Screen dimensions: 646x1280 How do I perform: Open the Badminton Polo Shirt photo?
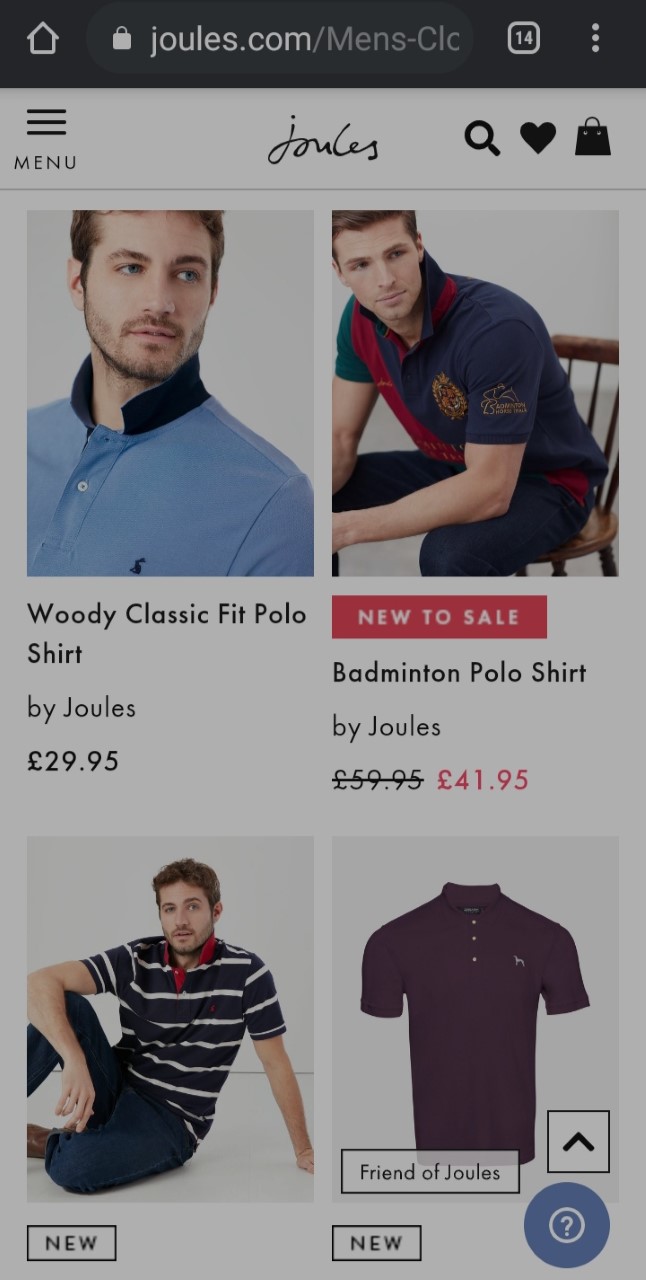(x=475, y=393)
